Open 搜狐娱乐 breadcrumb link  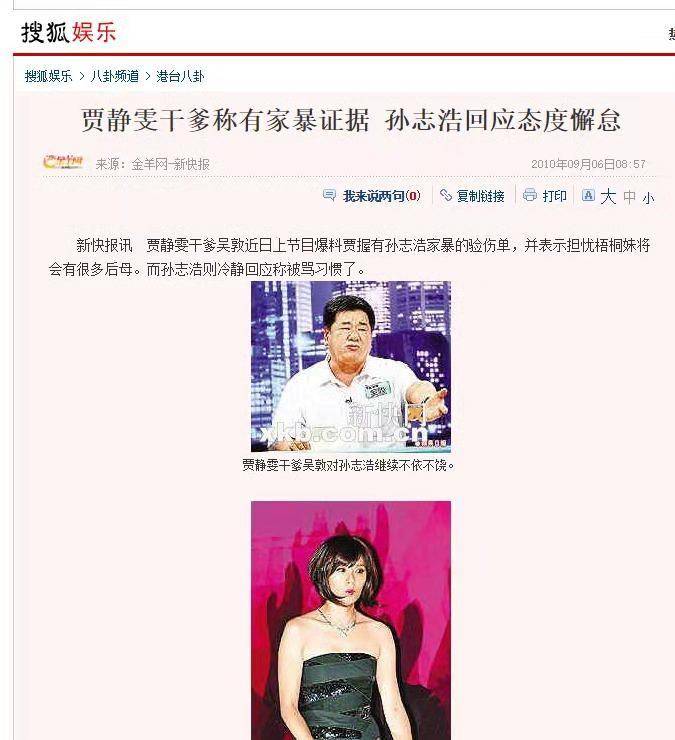(48, 76)
